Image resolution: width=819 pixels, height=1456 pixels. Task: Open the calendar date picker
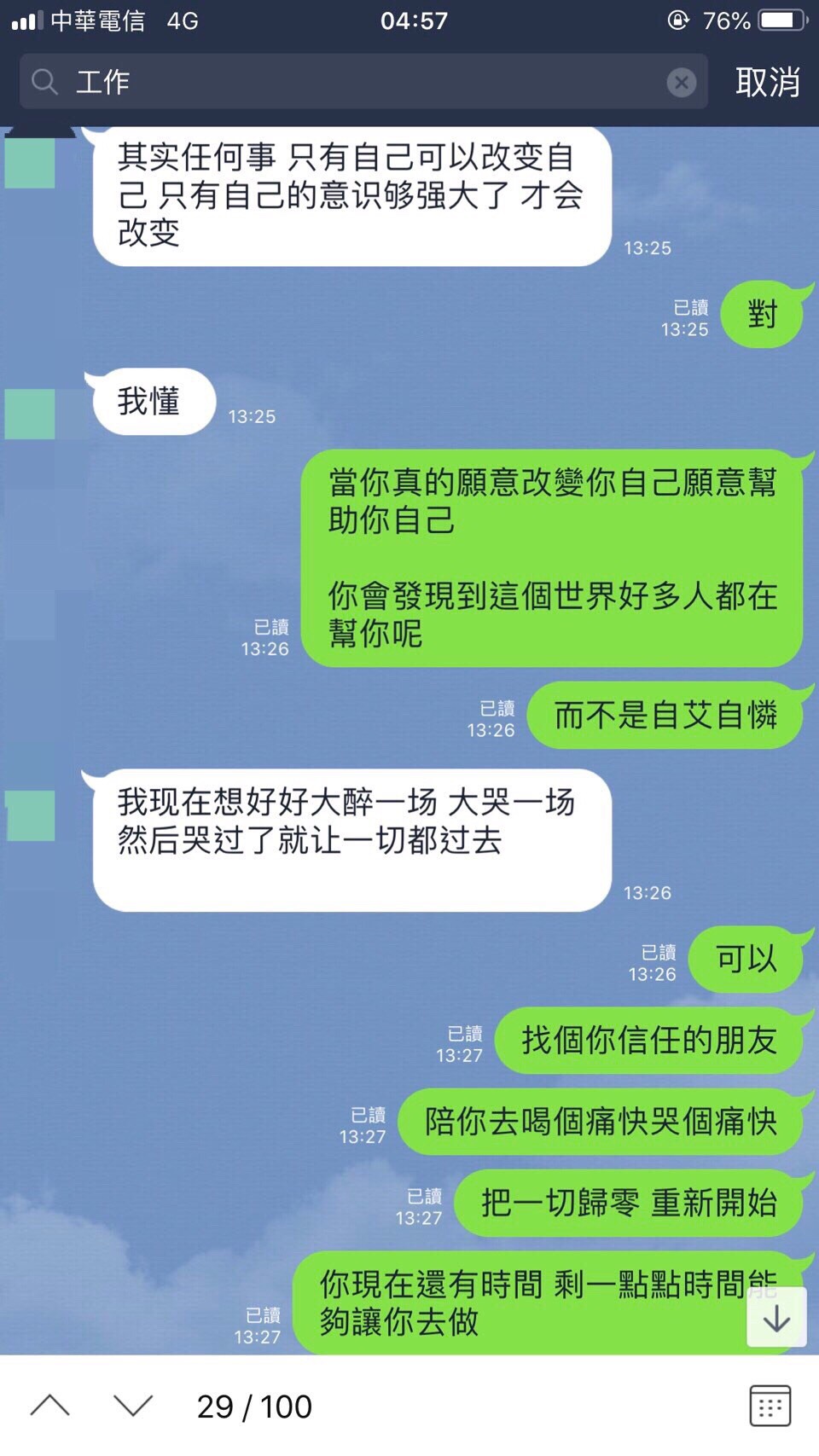coord(770,1405)
